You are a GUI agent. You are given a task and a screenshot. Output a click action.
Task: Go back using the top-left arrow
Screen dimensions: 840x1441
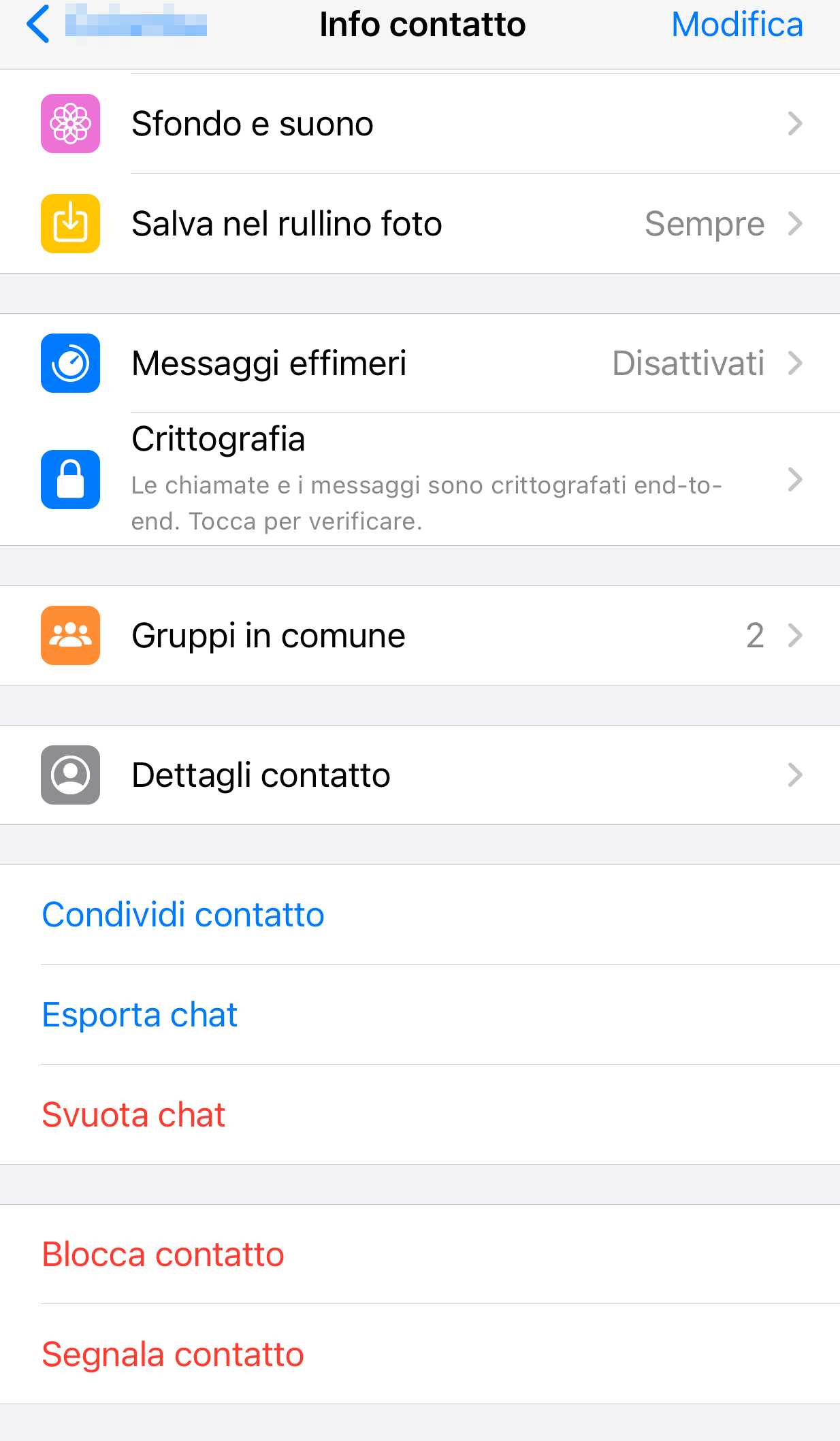(x=38, y=25)
